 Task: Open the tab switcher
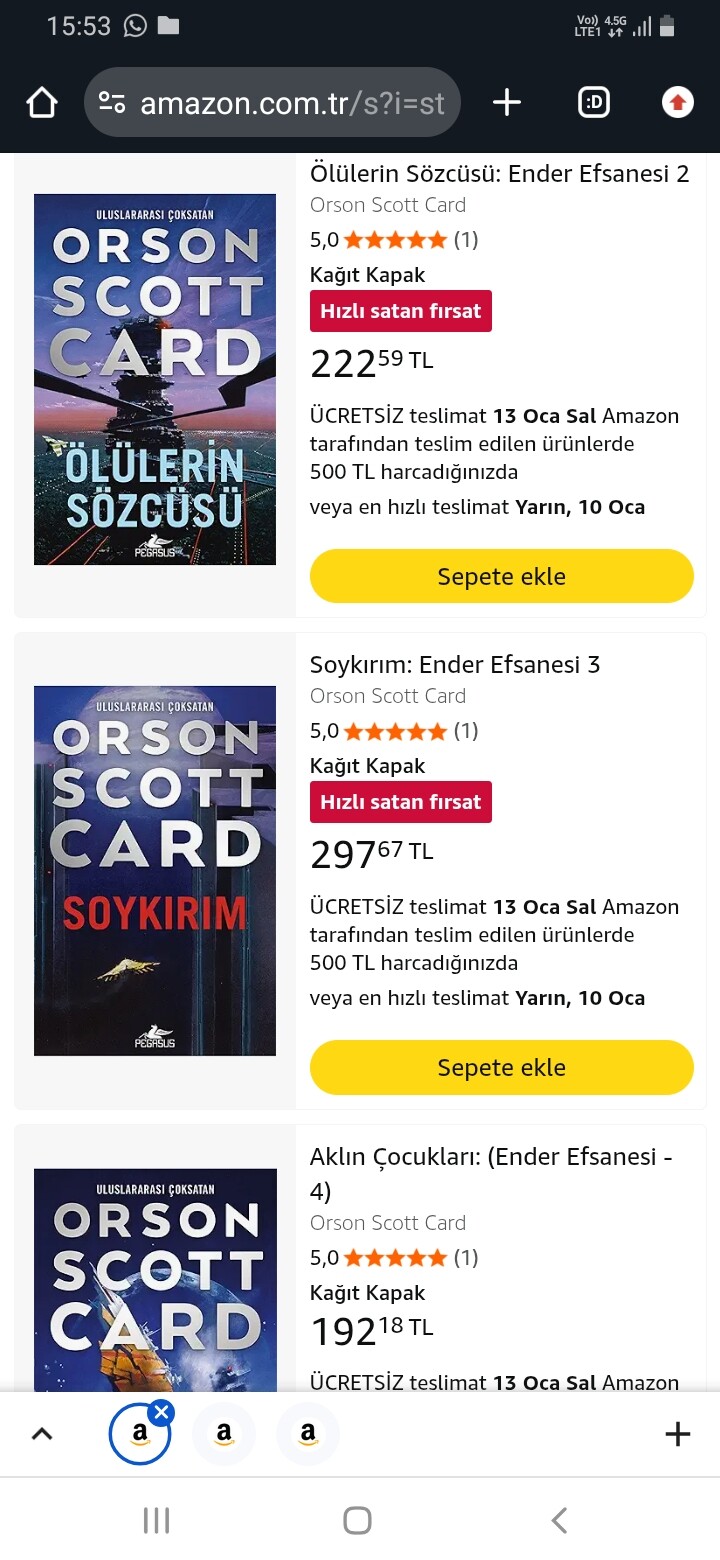tap(594, 102)
